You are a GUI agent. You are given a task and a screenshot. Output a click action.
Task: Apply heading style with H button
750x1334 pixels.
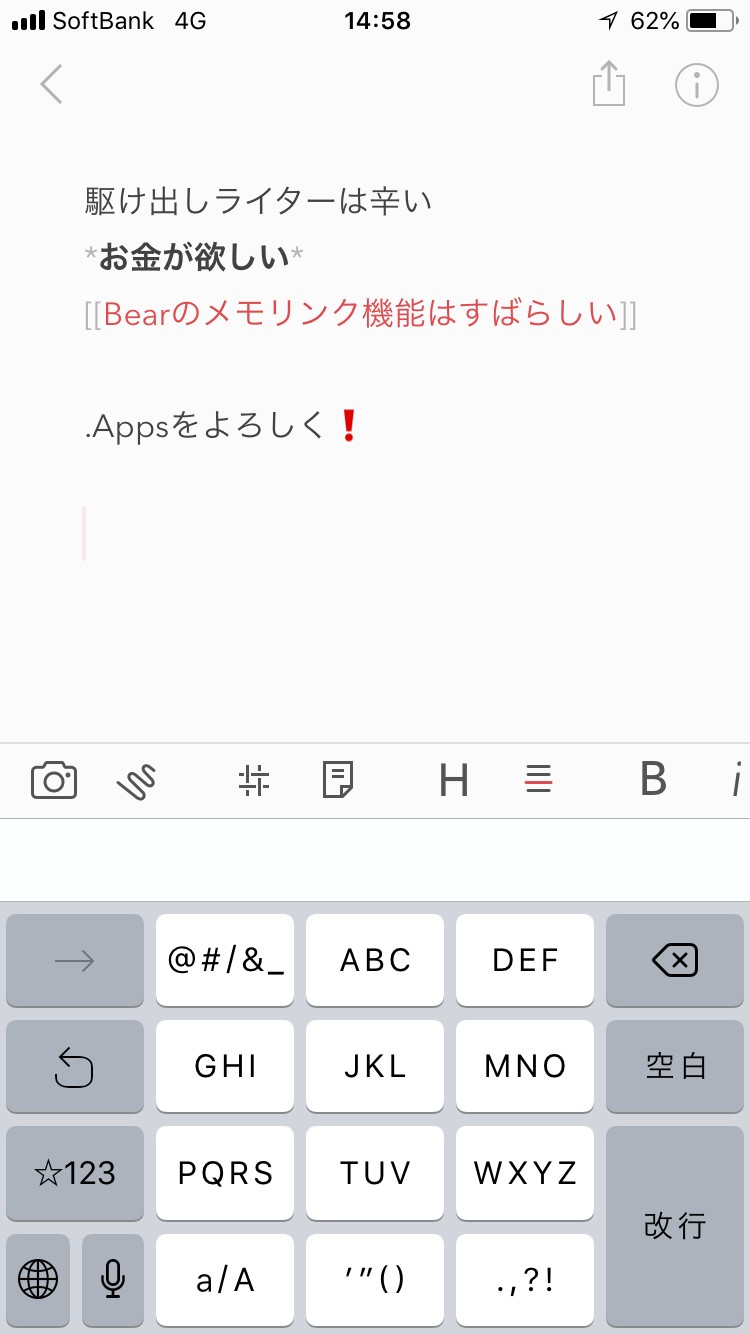tap(453, 780)
